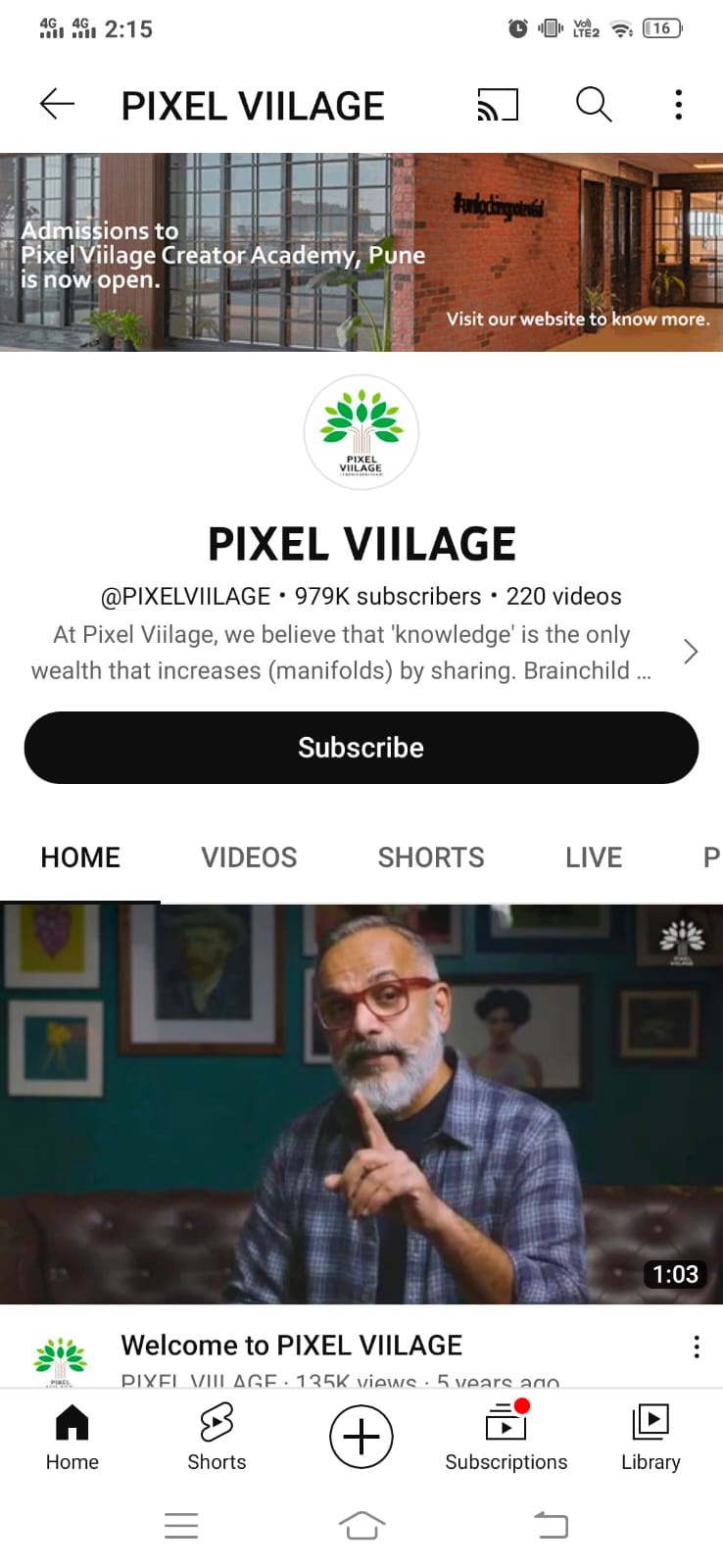Open the admissions channel banner
The image size is (723, 1568).
361,252
